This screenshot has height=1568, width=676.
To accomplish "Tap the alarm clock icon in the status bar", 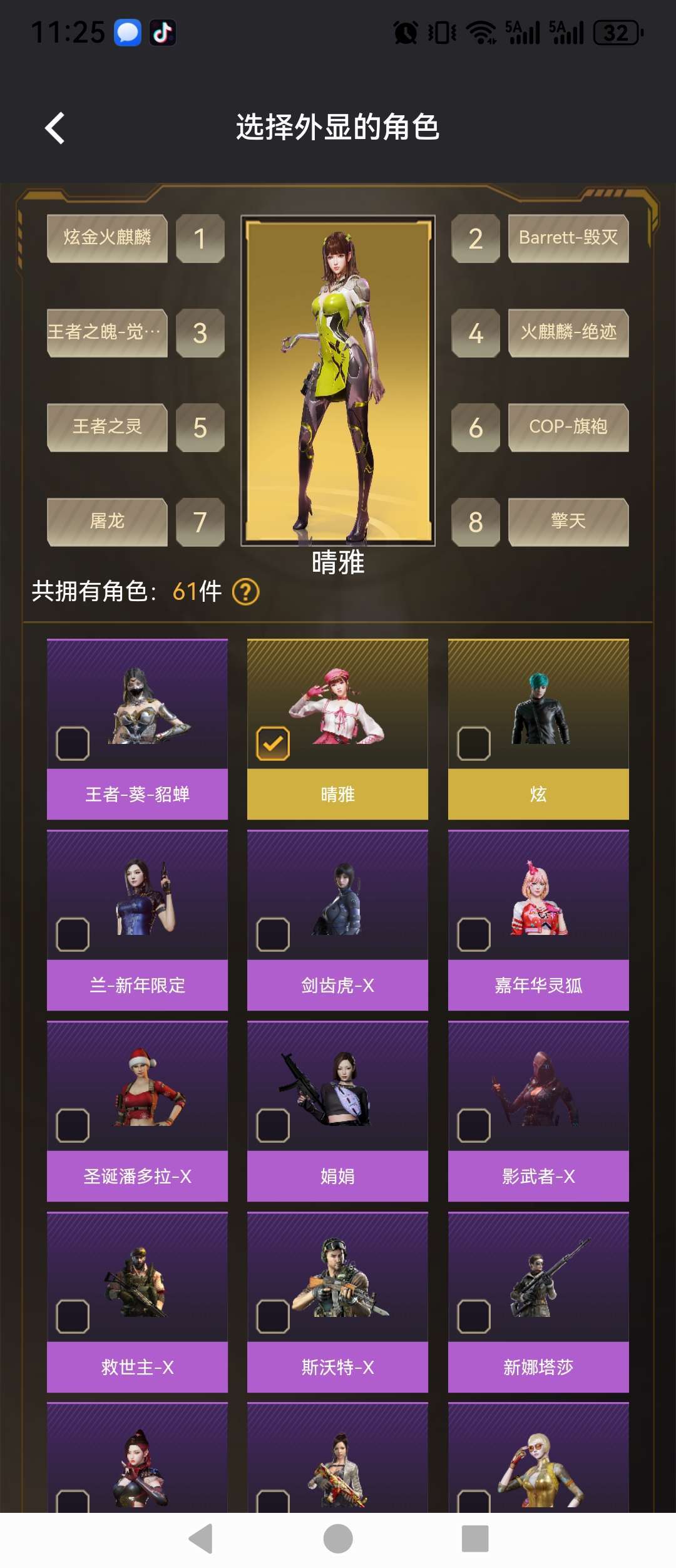I will (x=407, y=33).
